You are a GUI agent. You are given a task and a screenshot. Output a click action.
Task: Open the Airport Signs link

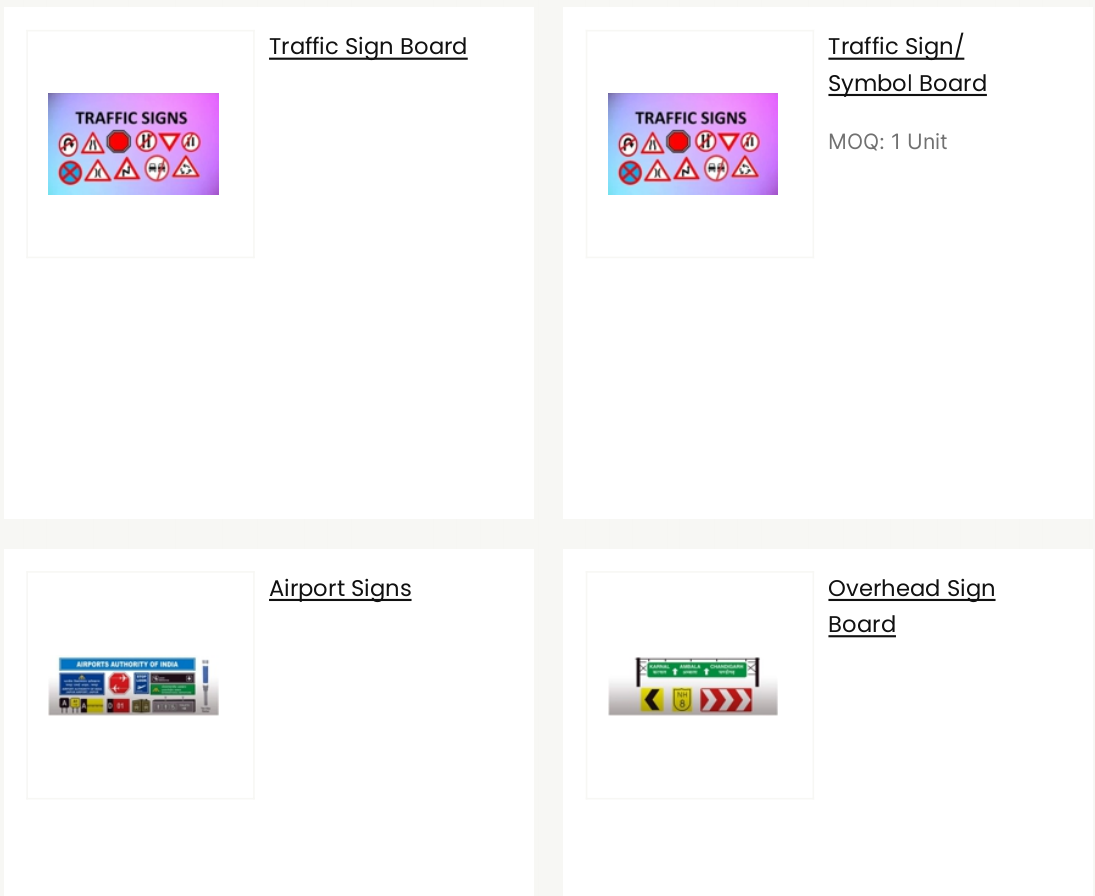(340, 588)
